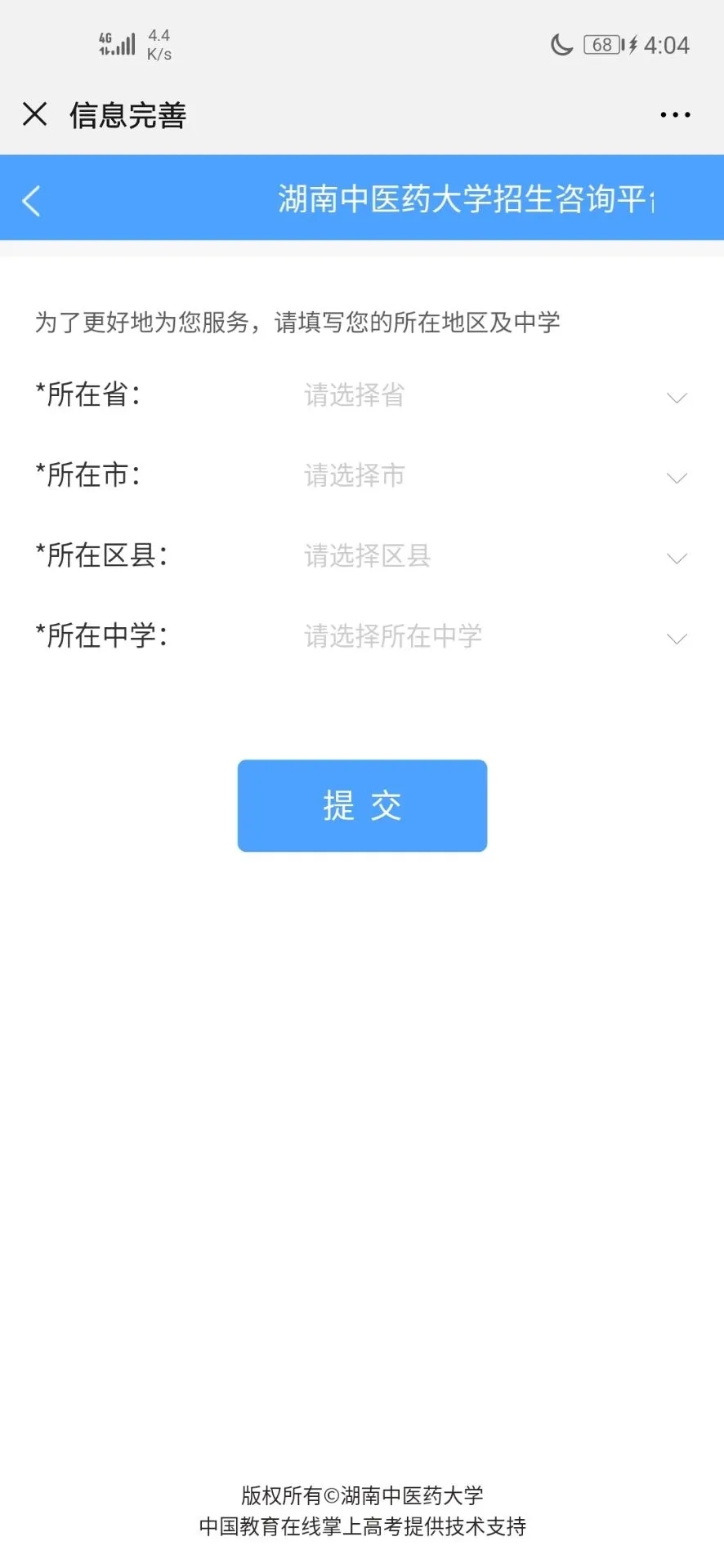Open the three-dot overflow menu
724x1568 pixels.
(675, 115)
